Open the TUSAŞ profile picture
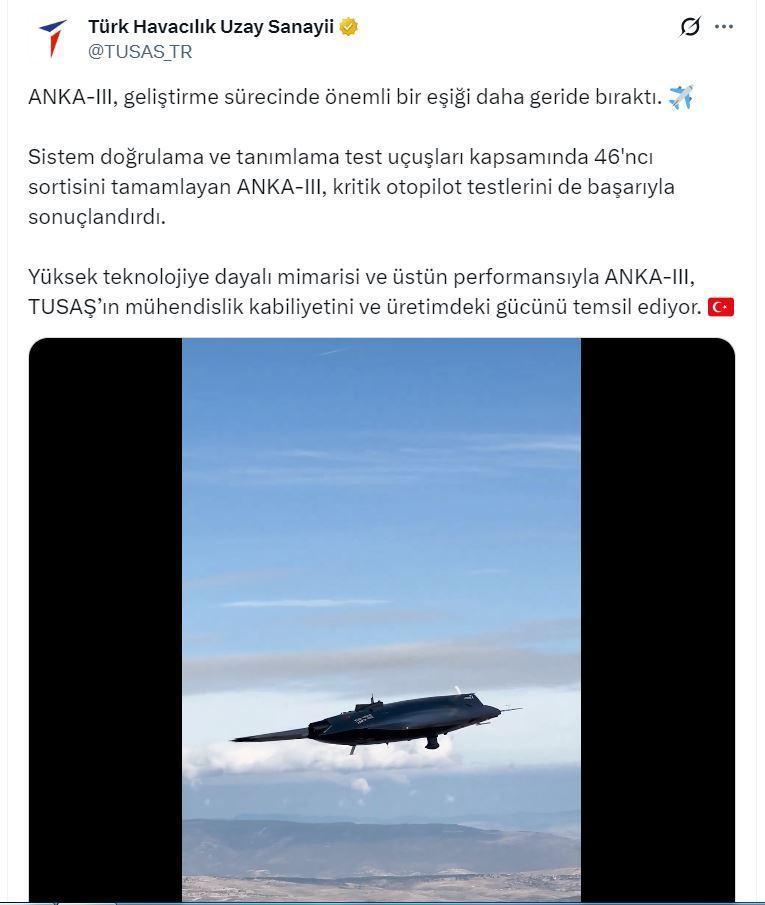Image resolution: width=765 pixels, height=905 pixels. click(52, 38)
